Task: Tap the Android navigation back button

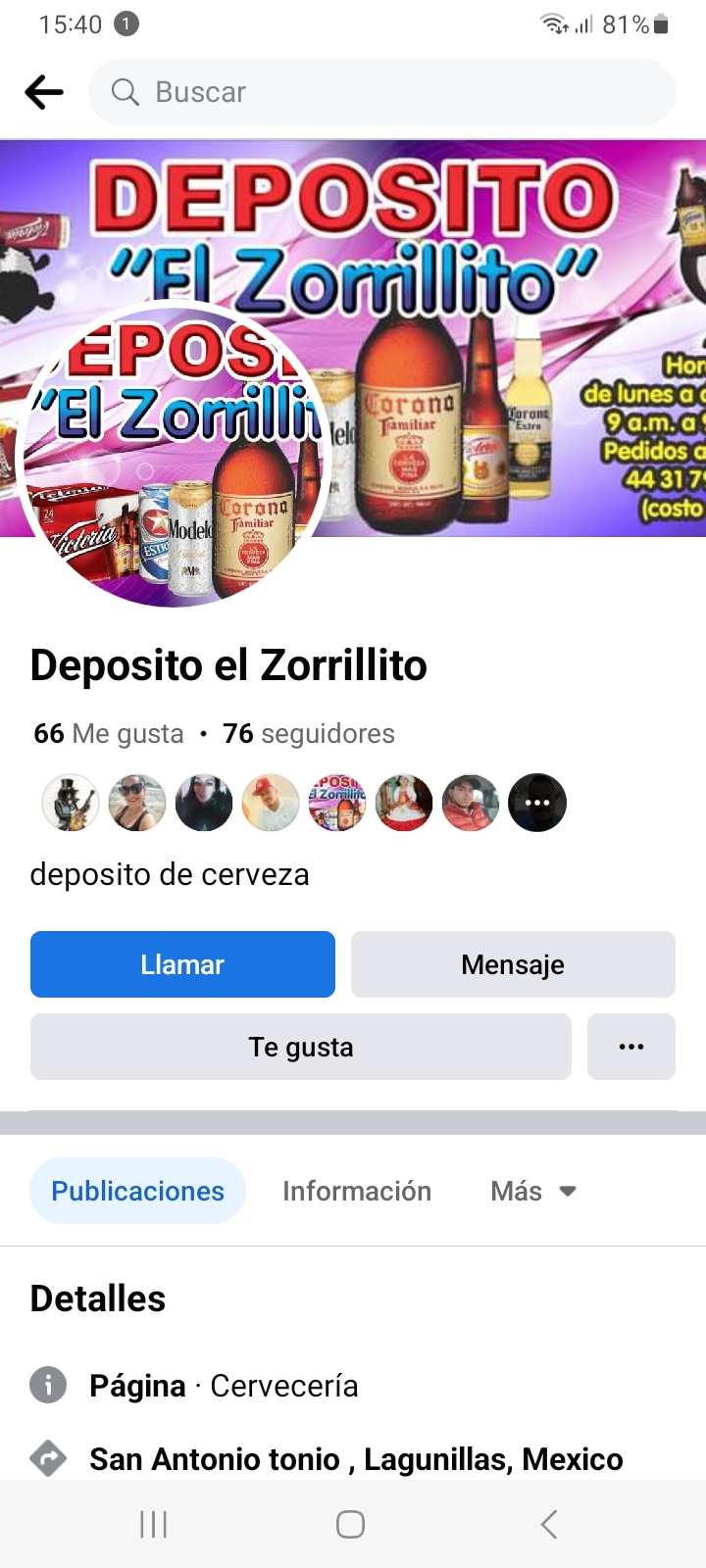Action: tap(548, 1524)
